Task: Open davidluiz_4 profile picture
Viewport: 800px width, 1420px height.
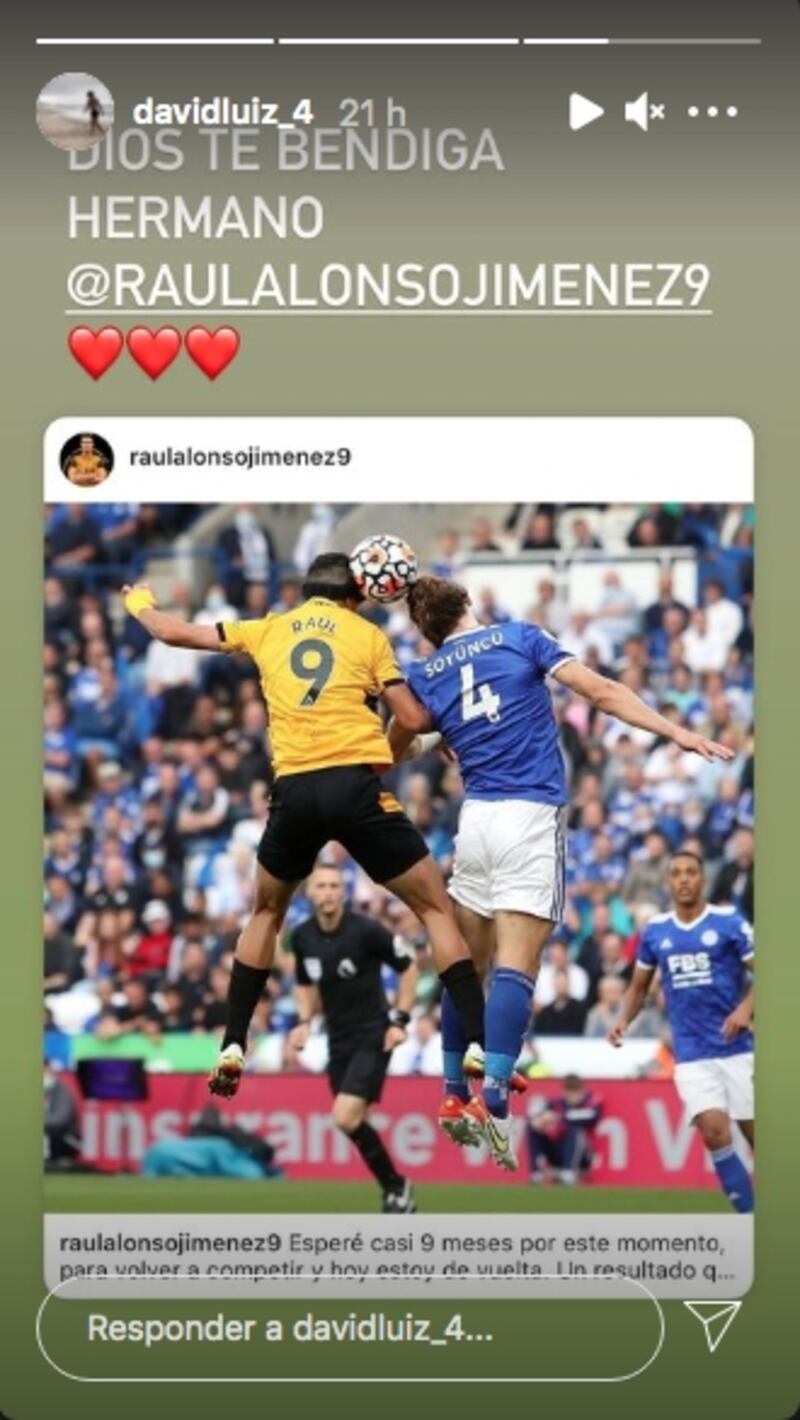Action: click(75, 111)
